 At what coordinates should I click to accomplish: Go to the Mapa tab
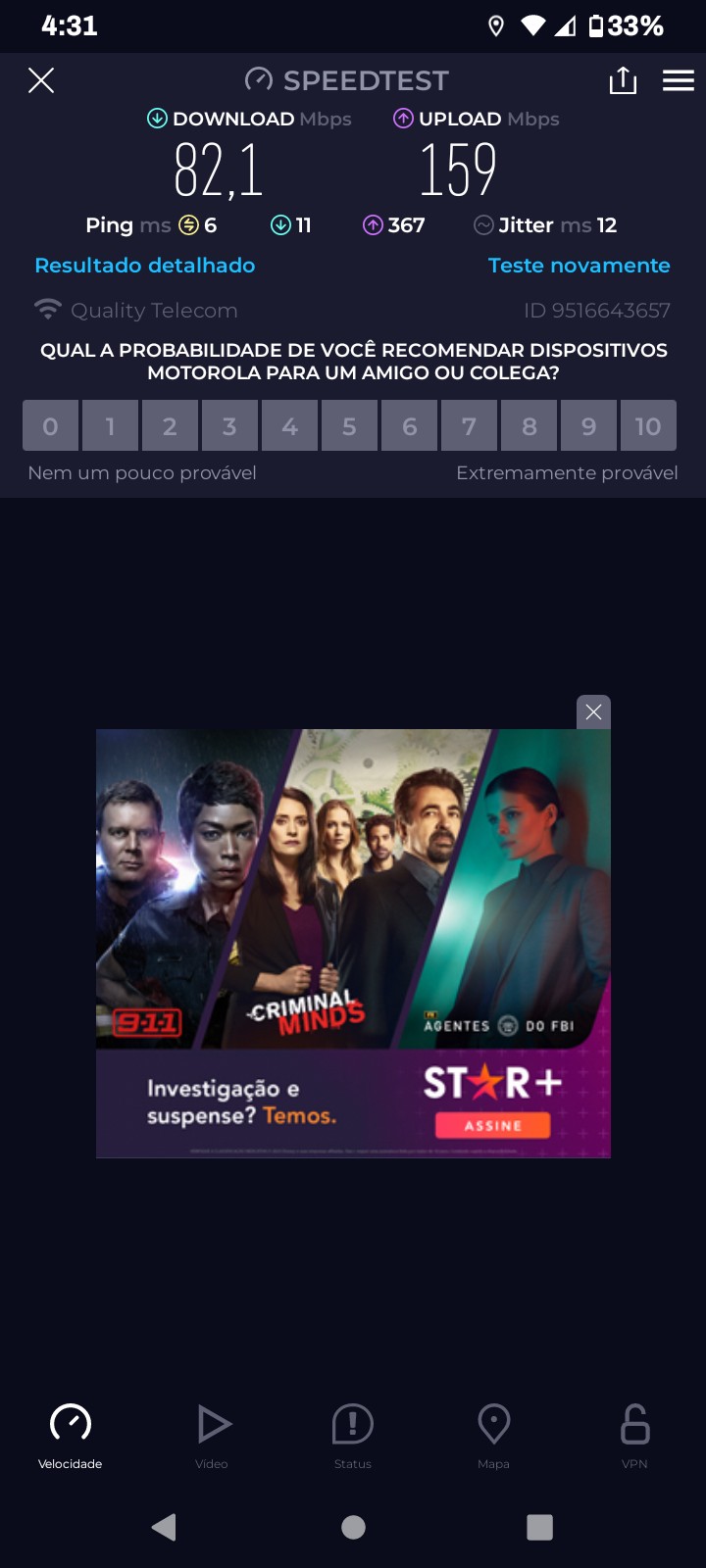click(493, 1436)
